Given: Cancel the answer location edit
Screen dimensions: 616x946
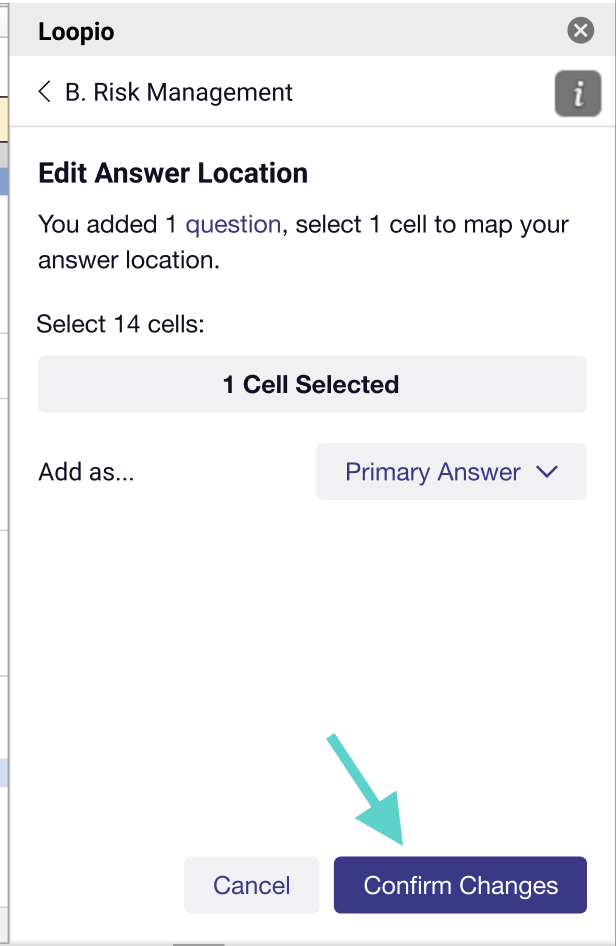Looking at the screenshot, I should (252, 885).
